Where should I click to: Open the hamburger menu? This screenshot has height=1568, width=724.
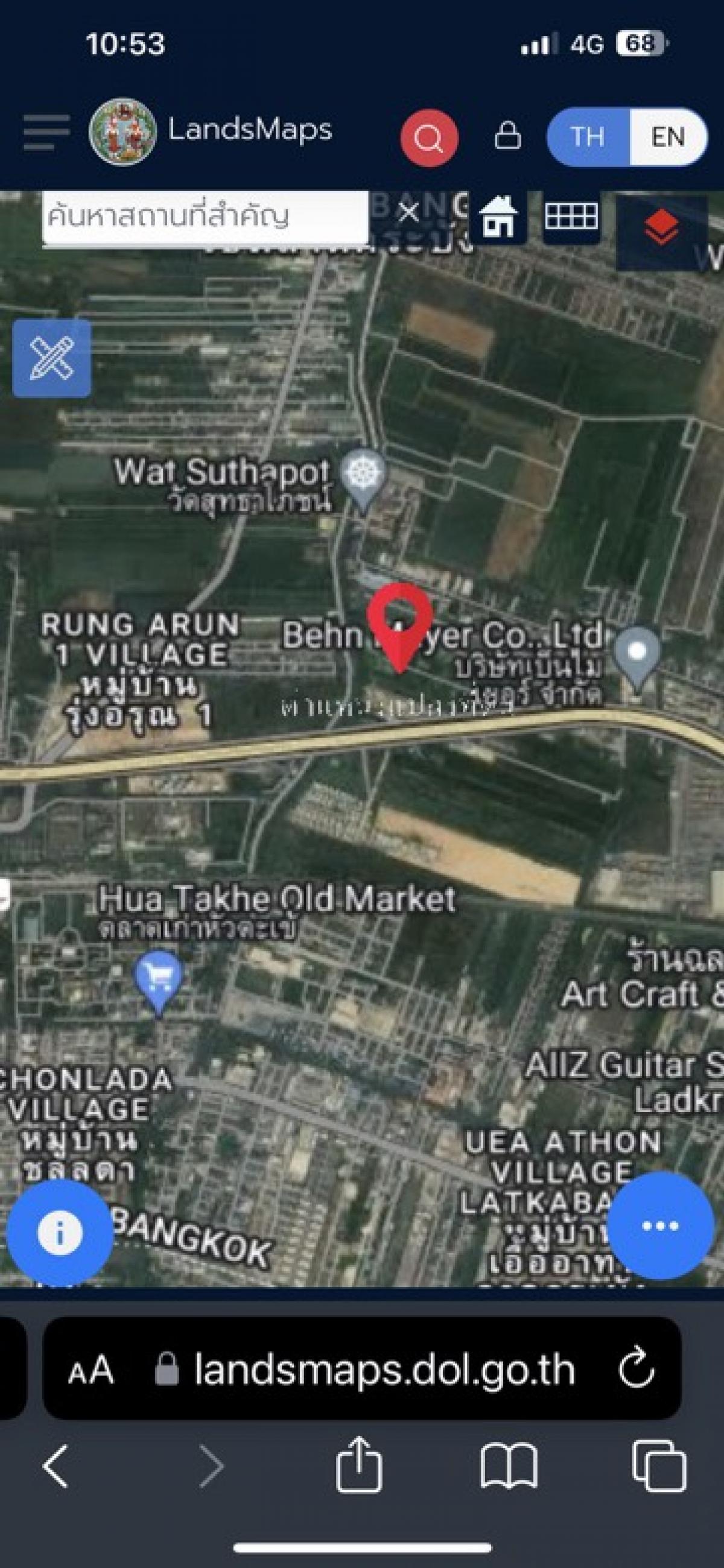click(x=46, y=131)
